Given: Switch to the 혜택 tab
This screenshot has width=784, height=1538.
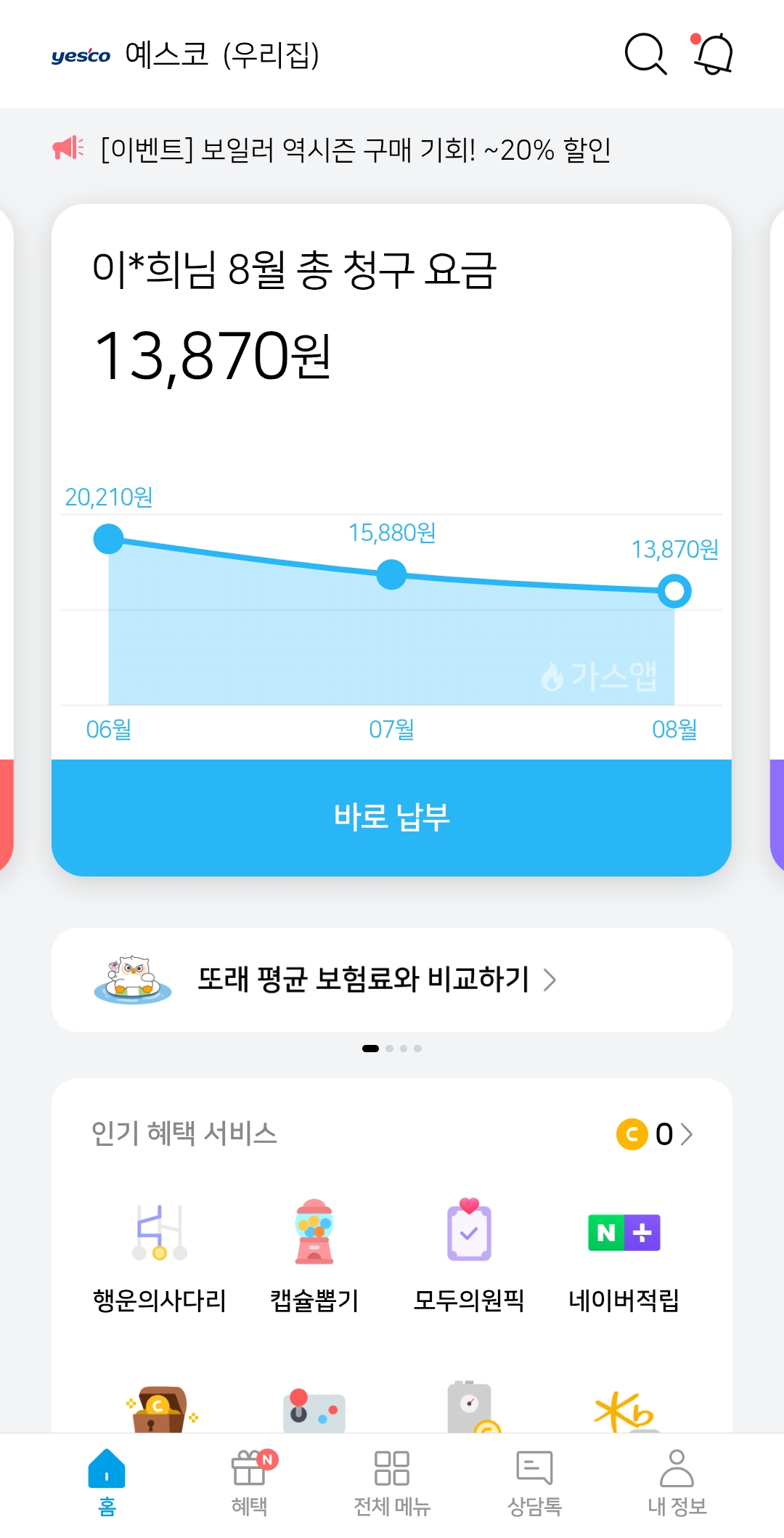Looking at the screenshot, I should [249, 1483].
